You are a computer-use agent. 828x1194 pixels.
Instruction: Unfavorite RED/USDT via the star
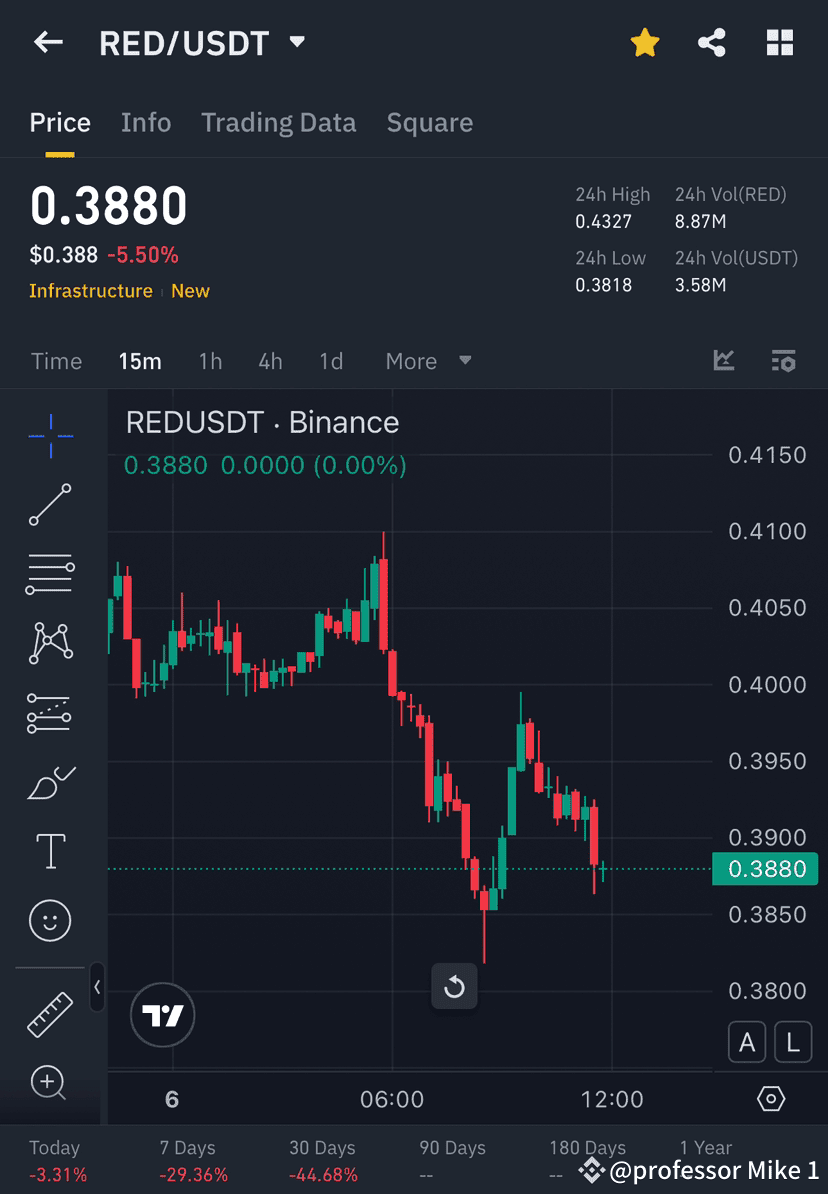[x=644, y=42]
